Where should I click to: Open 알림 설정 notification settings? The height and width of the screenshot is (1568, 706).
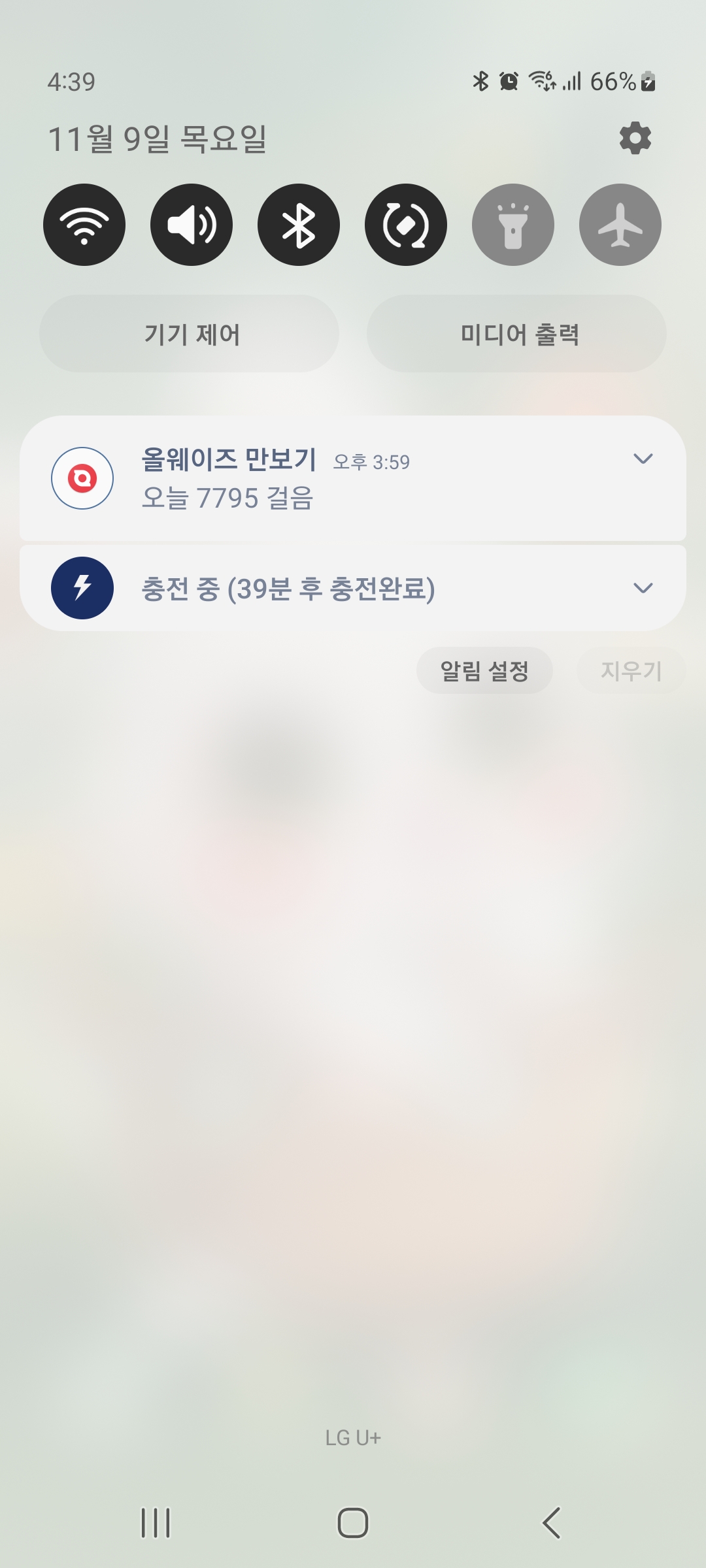pyautogui.click(x=484, y=670)
